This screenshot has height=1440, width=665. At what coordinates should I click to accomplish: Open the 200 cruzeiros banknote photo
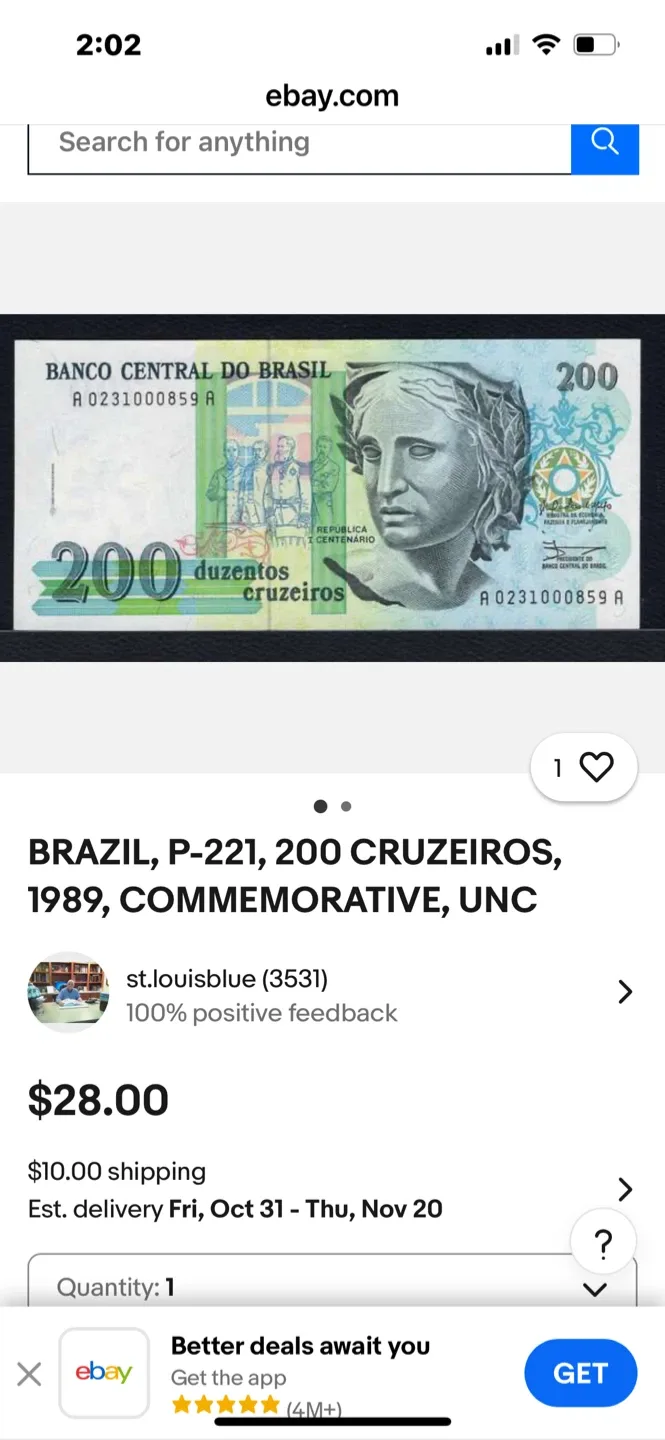coord(332,487)
